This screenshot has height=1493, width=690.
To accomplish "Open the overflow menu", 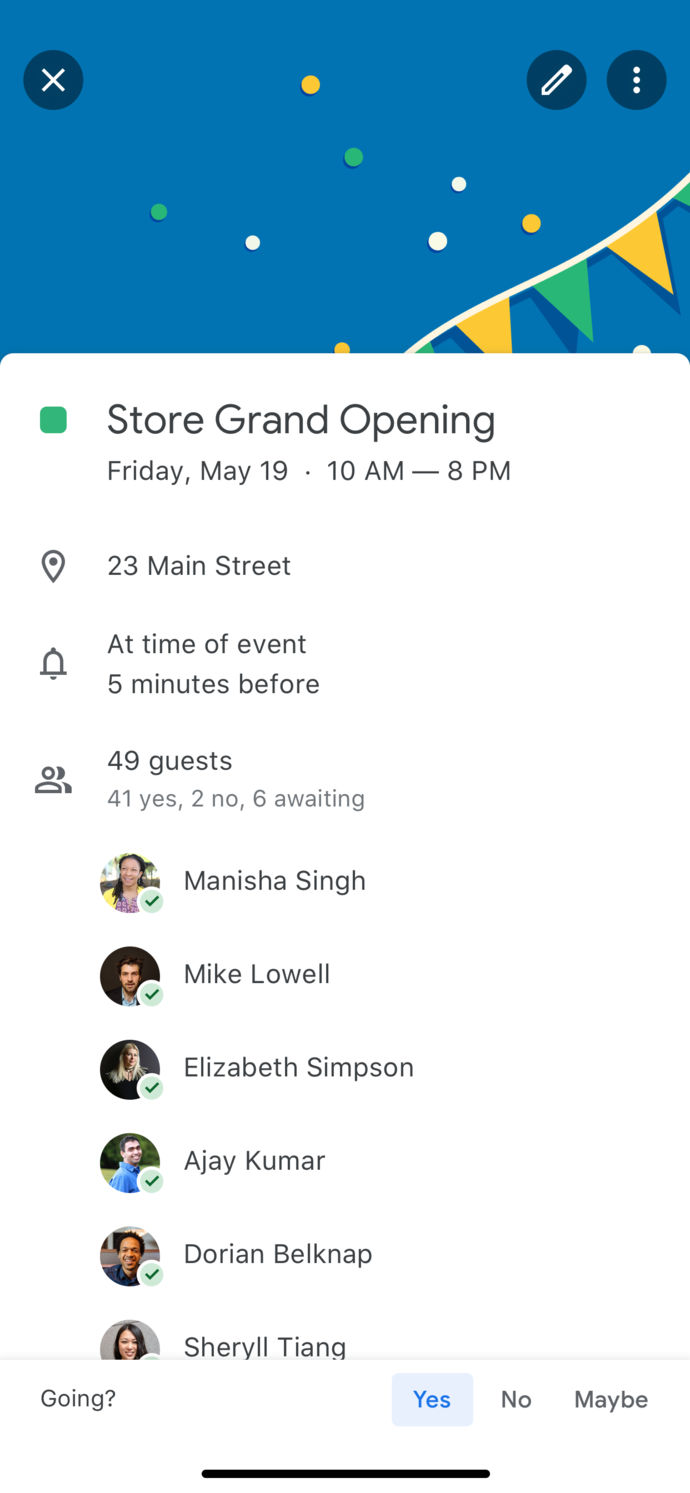I will (636, 80).
